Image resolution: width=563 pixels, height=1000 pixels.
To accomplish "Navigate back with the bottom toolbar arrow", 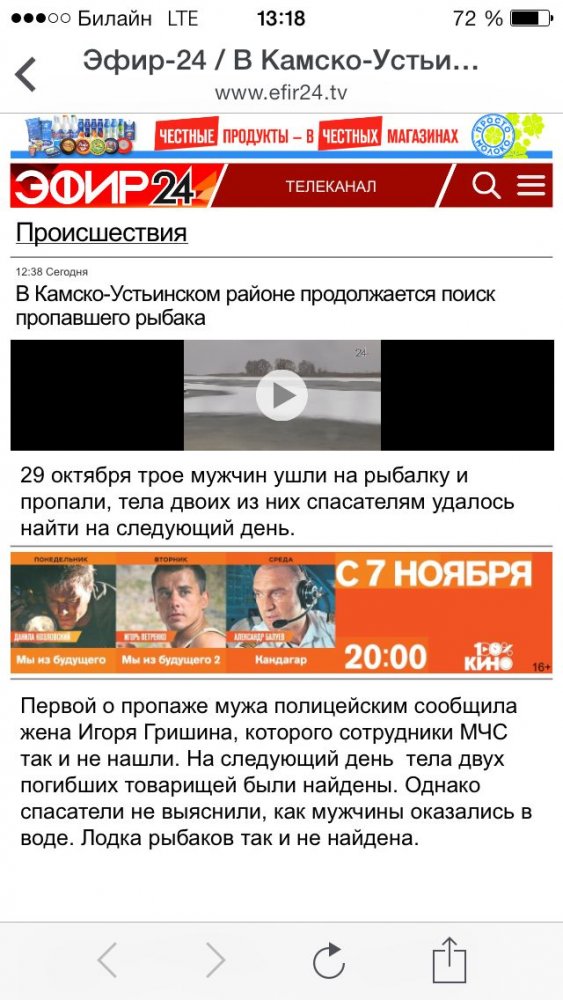I will 108,959.
